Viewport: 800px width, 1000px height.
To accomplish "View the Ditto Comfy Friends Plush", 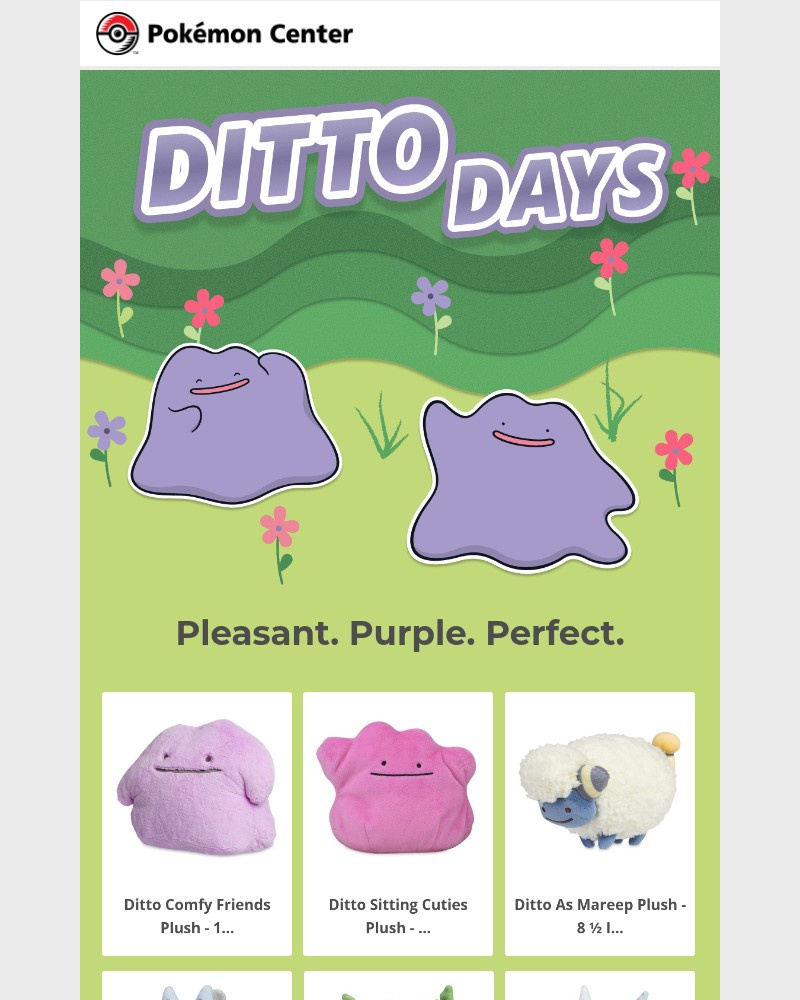I will click(x=197, y=822).
